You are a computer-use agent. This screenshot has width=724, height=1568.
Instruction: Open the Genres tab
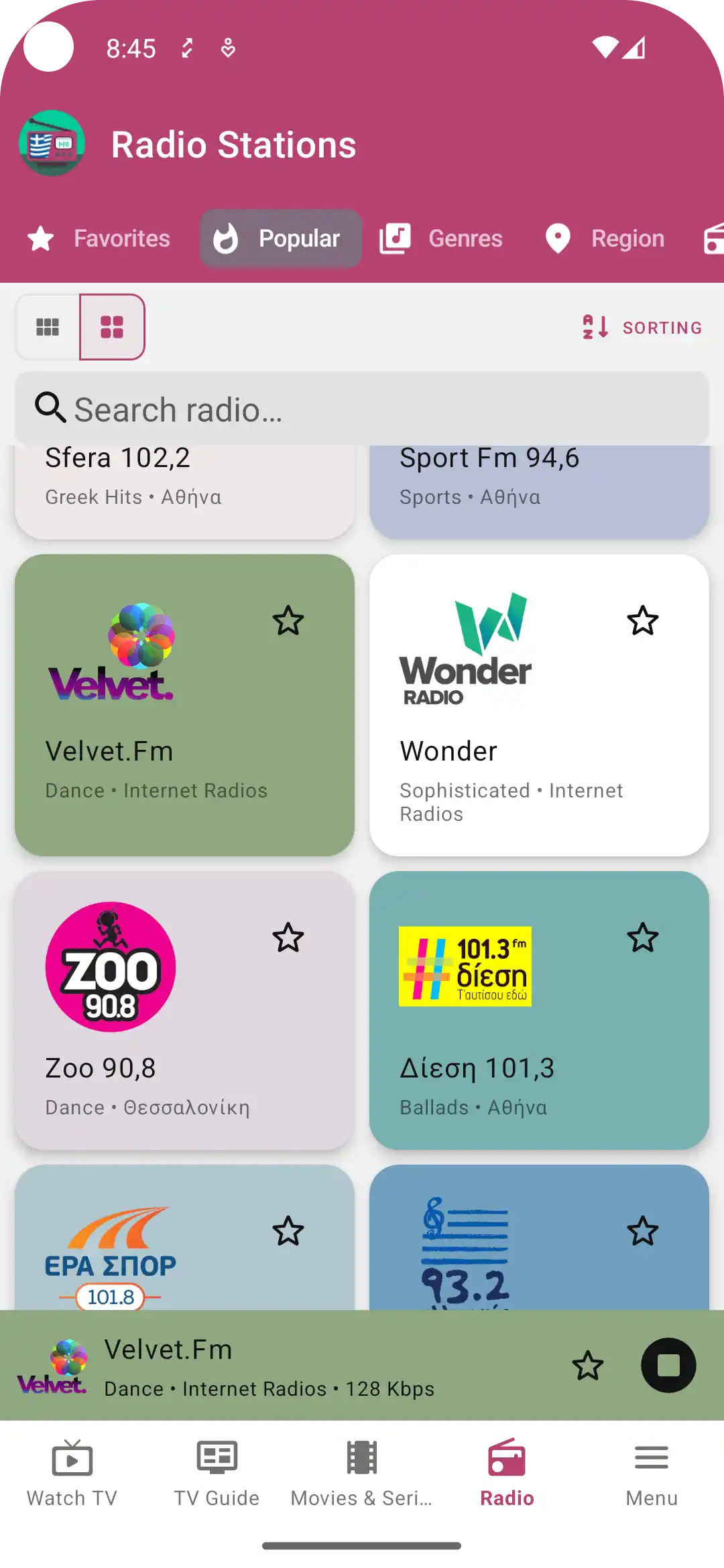(442, 239)
